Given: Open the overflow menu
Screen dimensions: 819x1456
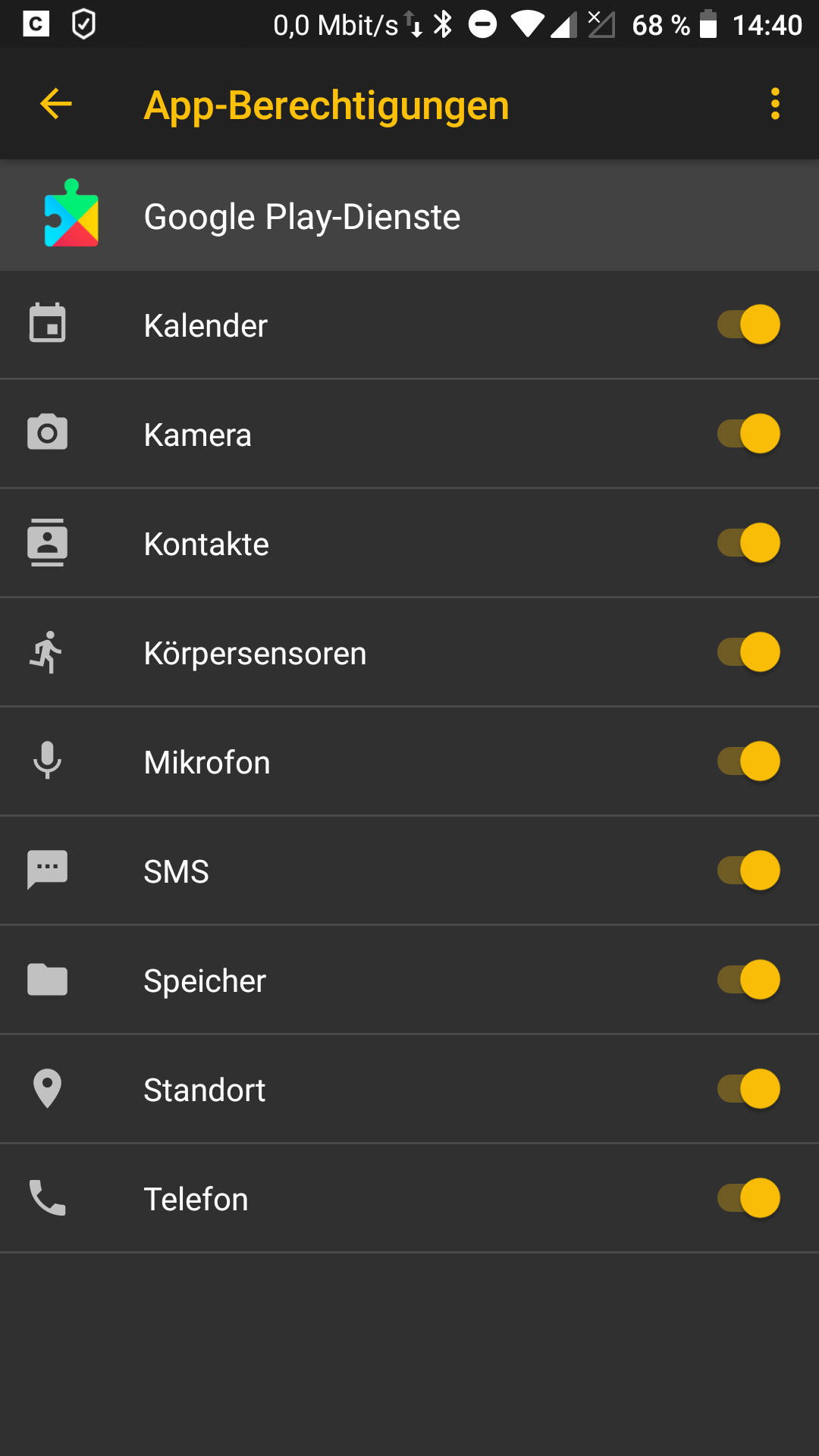Looking at the screenshot, I should (774, 104).
